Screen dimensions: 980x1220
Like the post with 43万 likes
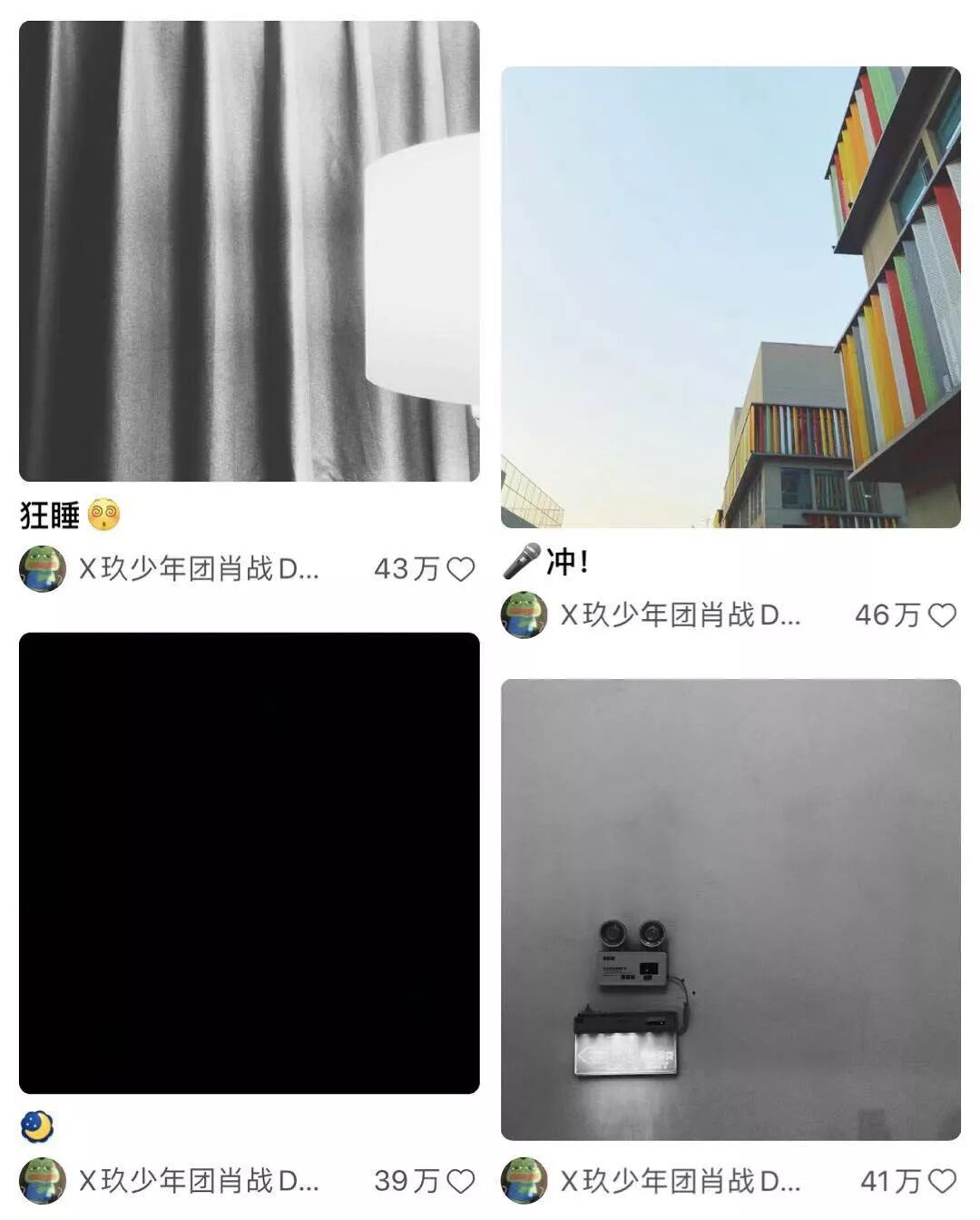tap(462, 569)
